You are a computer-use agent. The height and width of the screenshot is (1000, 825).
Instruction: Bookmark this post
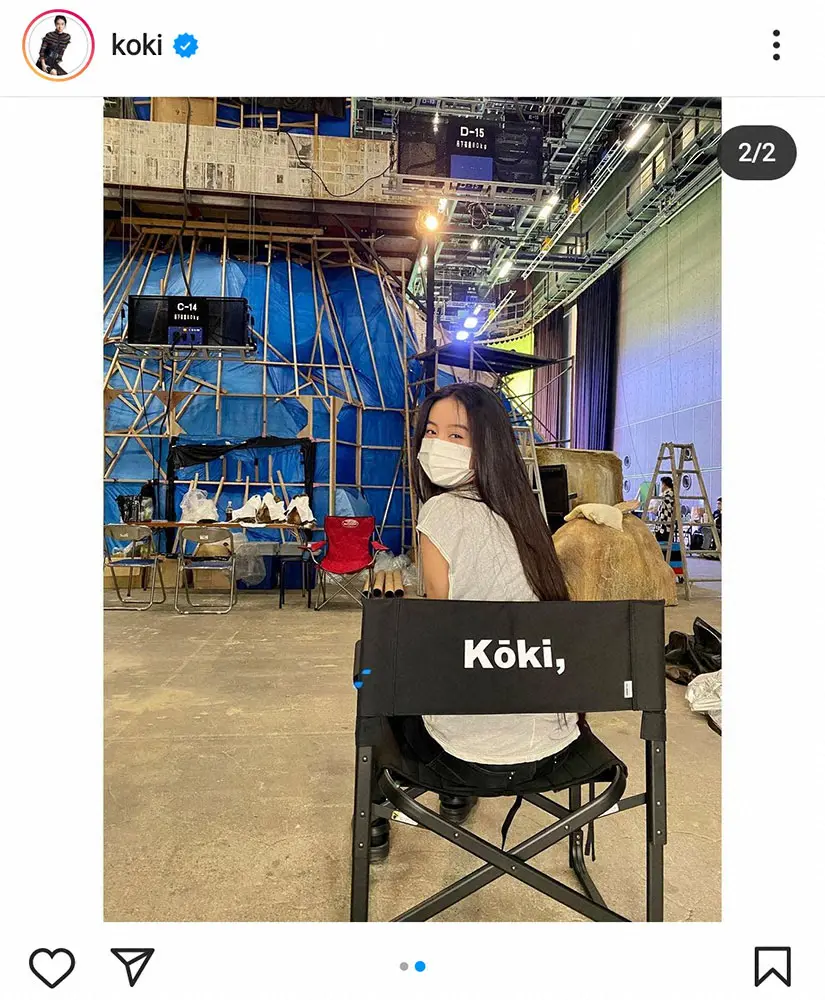pos(772,966)
